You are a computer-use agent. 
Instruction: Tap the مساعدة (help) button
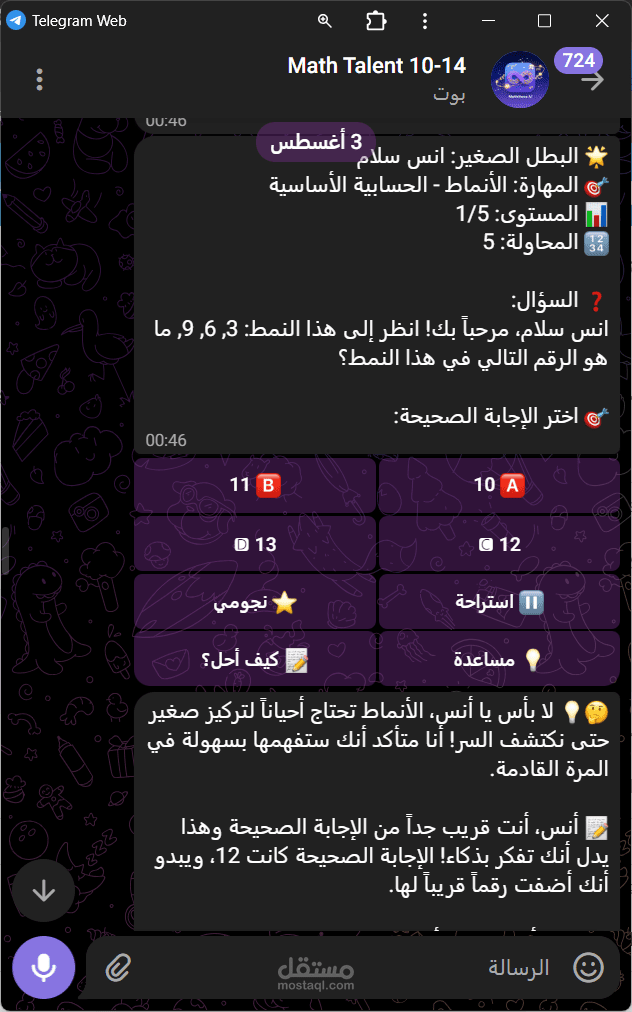(x=498, y=659)
